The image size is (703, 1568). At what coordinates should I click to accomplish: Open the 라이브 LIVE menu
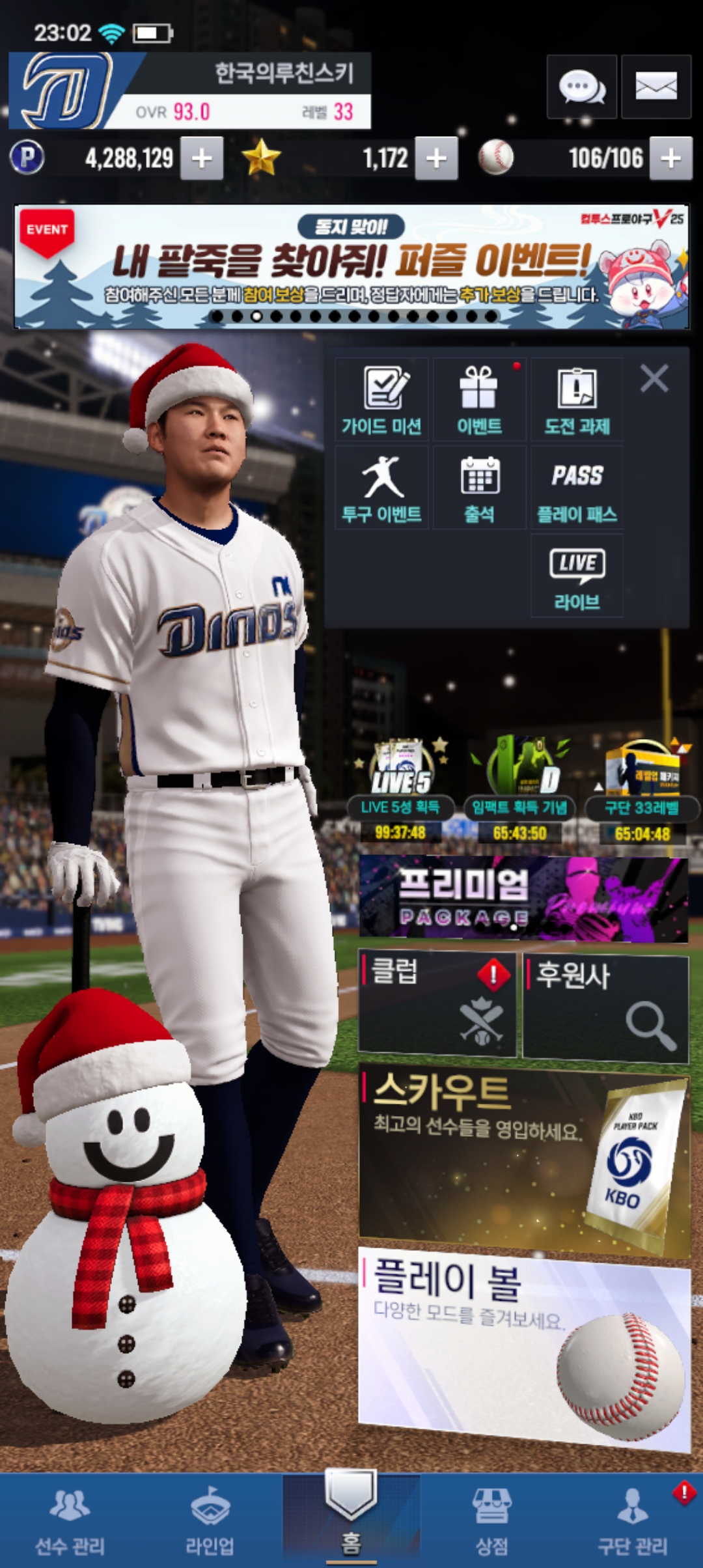tap(577, 577)
